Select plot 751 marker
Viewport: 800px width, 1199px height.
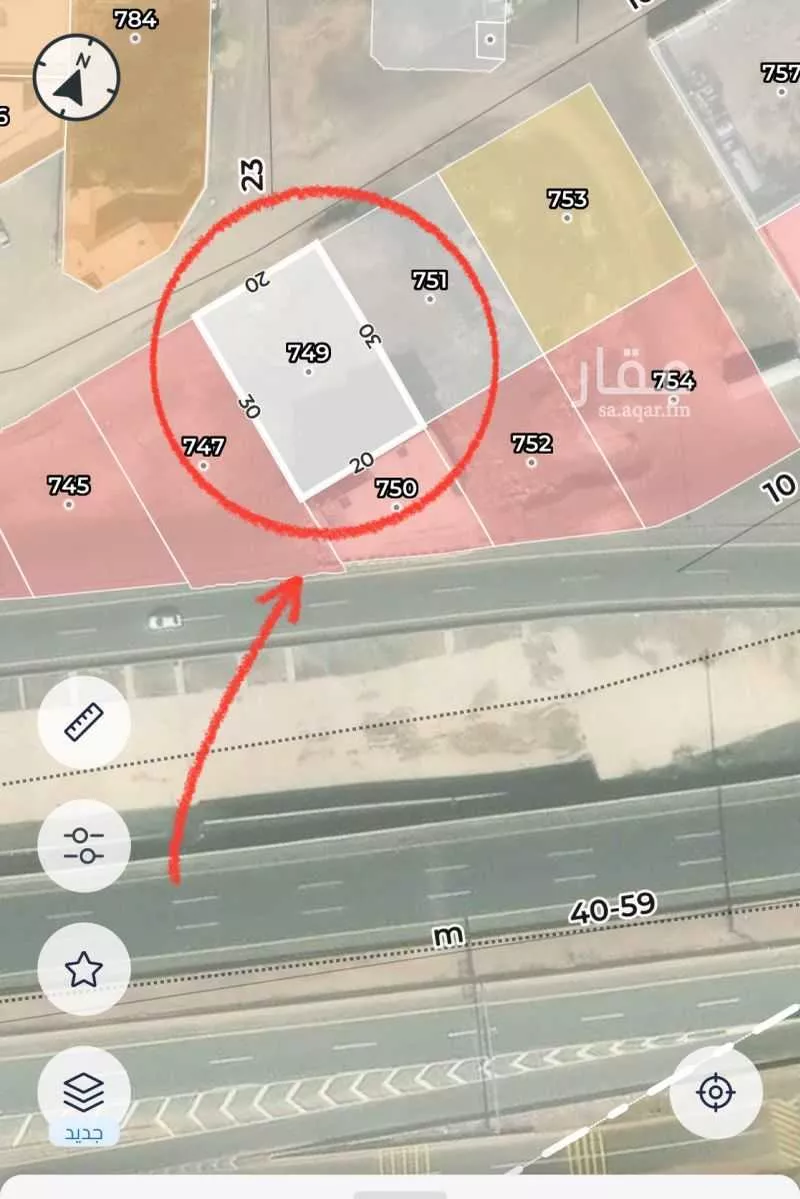(431, 281)
